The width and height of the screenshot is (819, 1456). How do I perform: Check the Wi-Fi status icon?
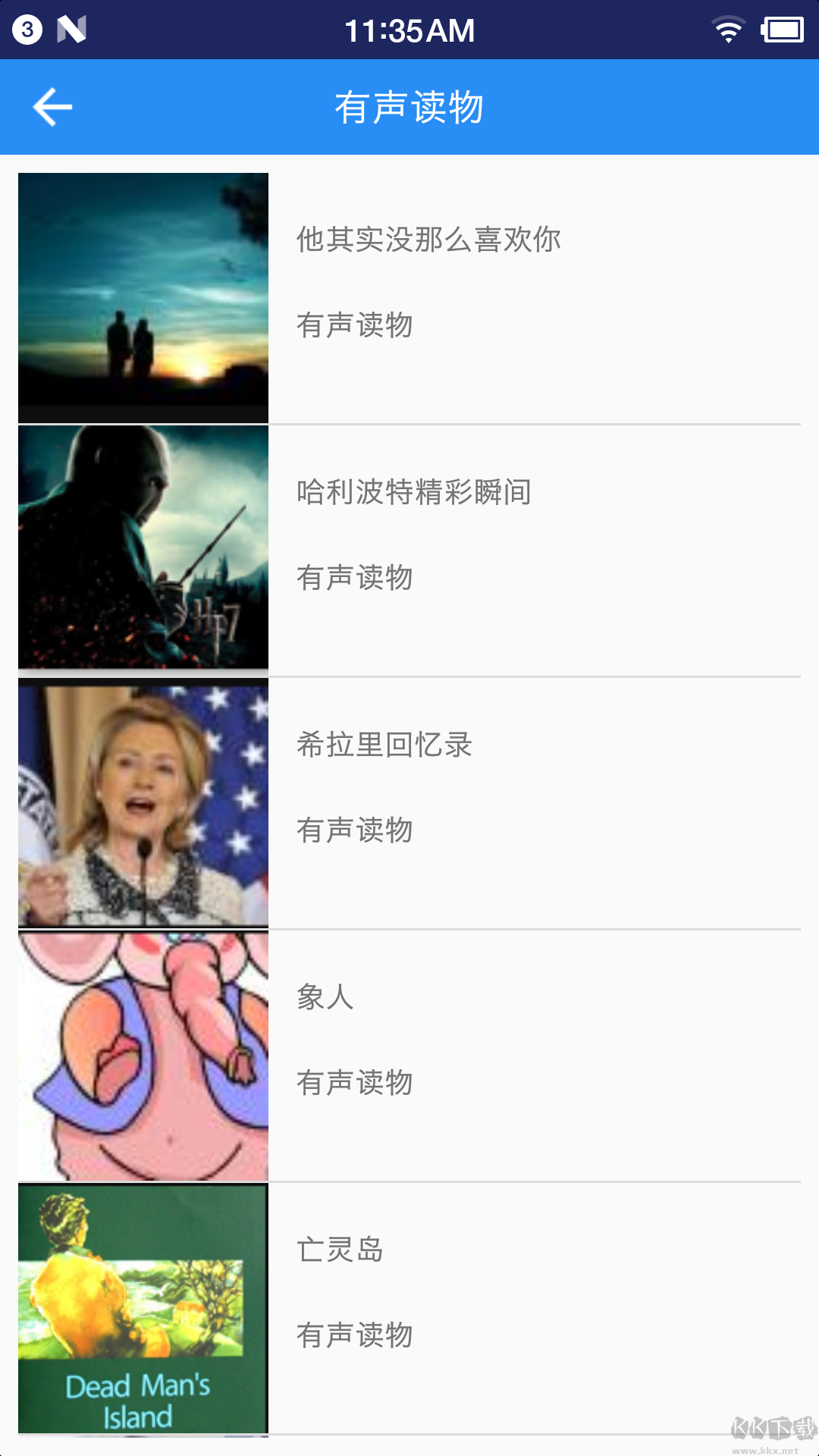point(729,29)
